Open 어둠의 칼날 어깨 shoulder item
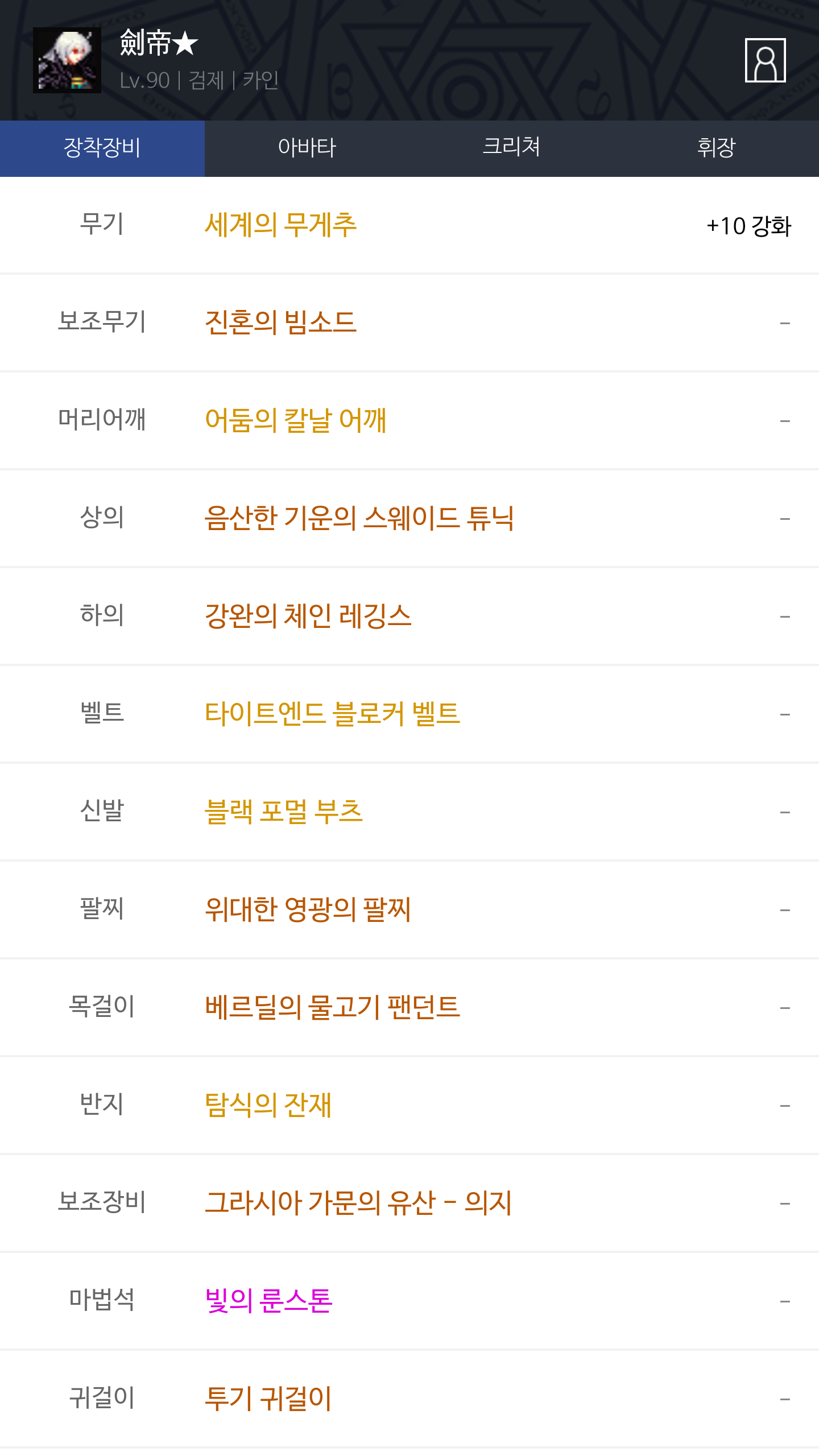This screenshot has width=819, height=1456. (x=296, y=420)
